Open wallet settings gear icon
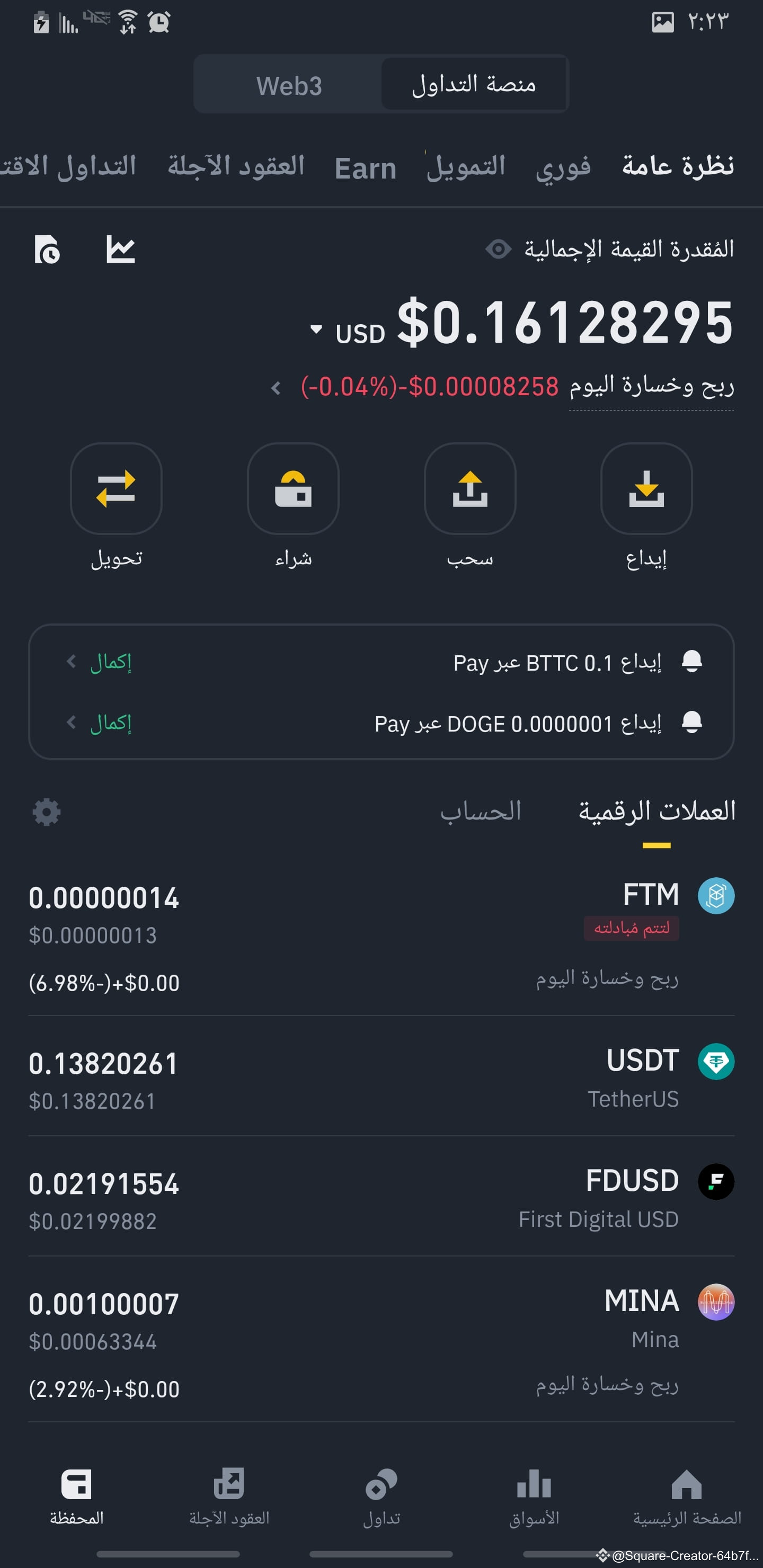This screenshot has width=763, height=1568. click(x=46, y=813)
